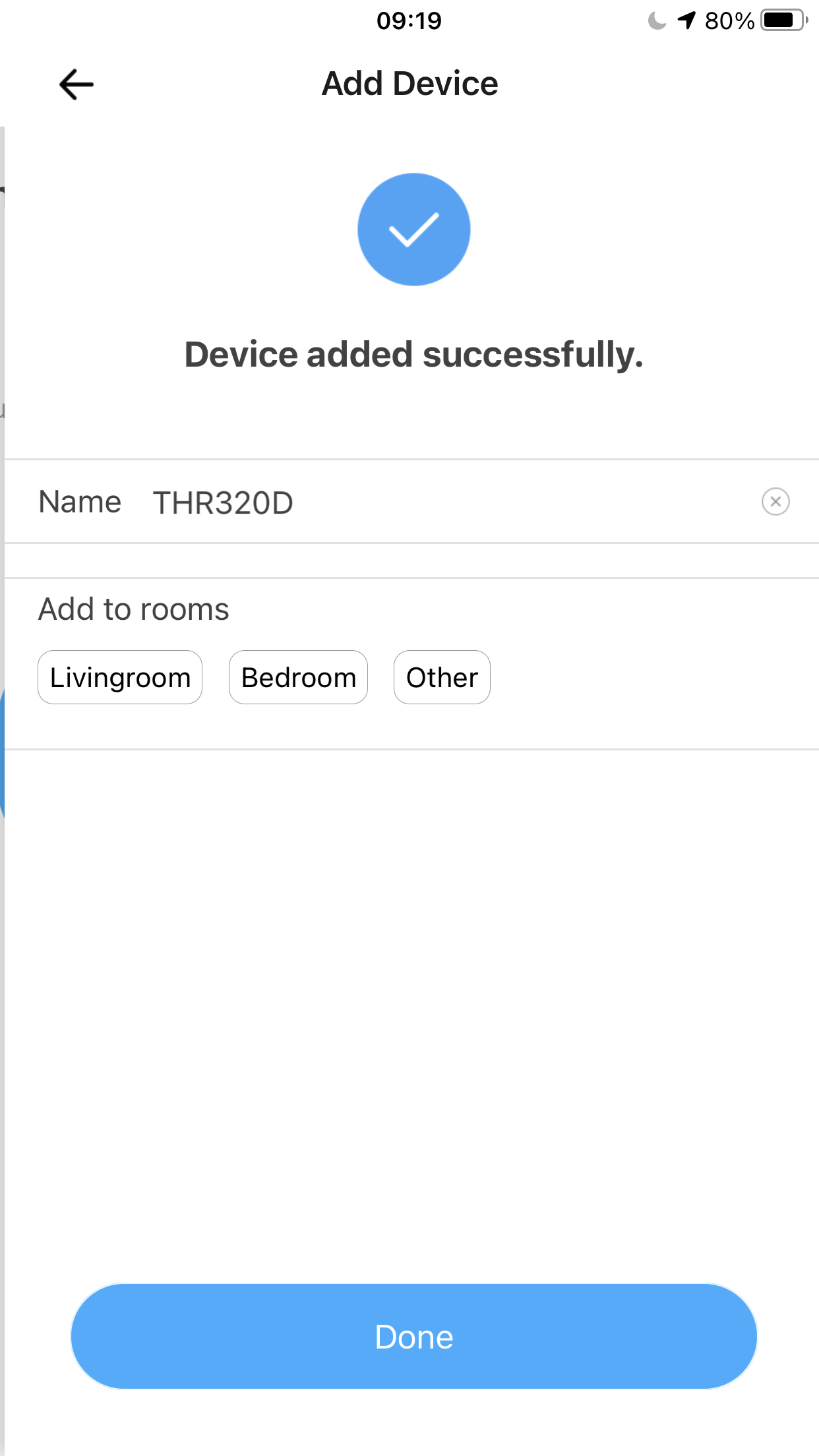819x1456 pixels.
Task: Go back using the arrow icon
Action: tap(76, 84)
